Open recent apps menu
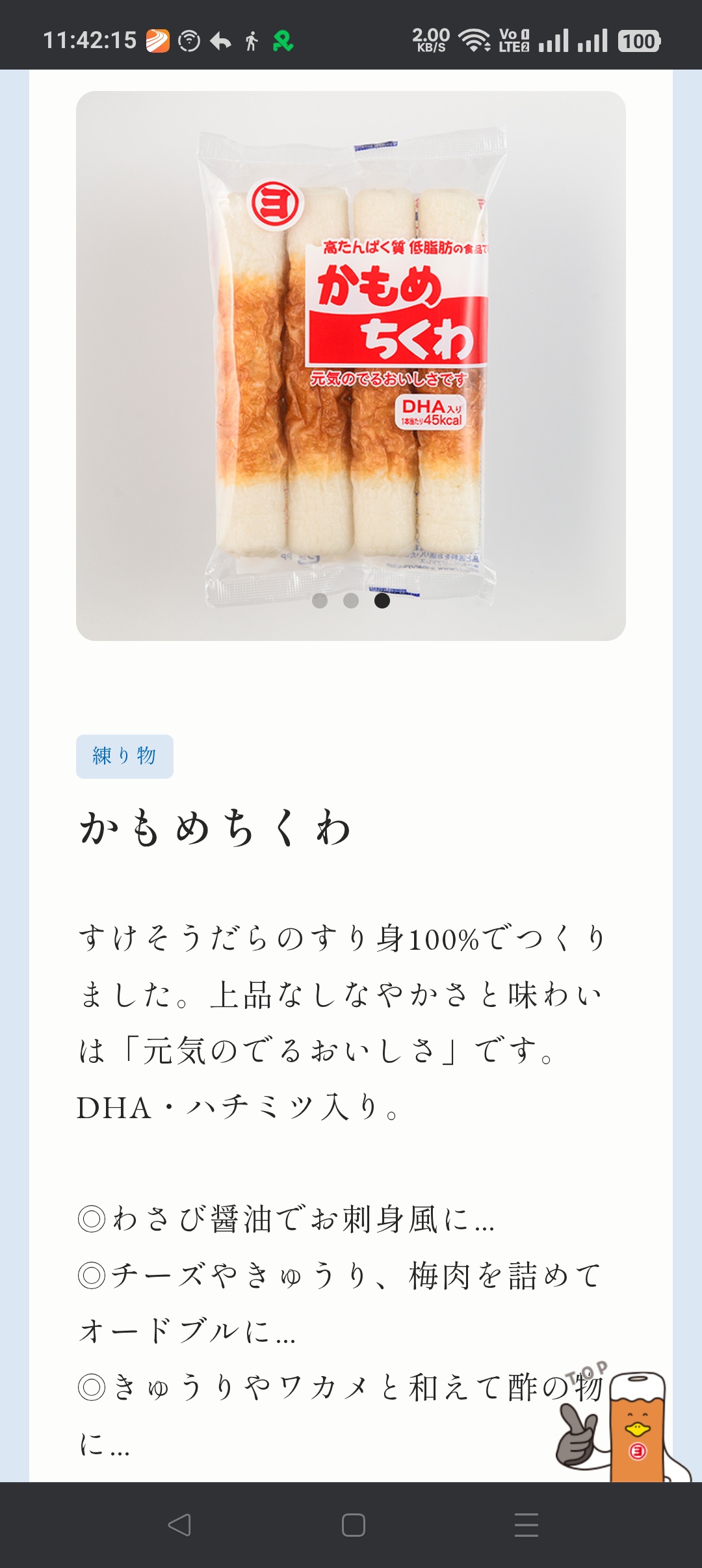Screen dimensions: 702x1568 click(526, 1525)
